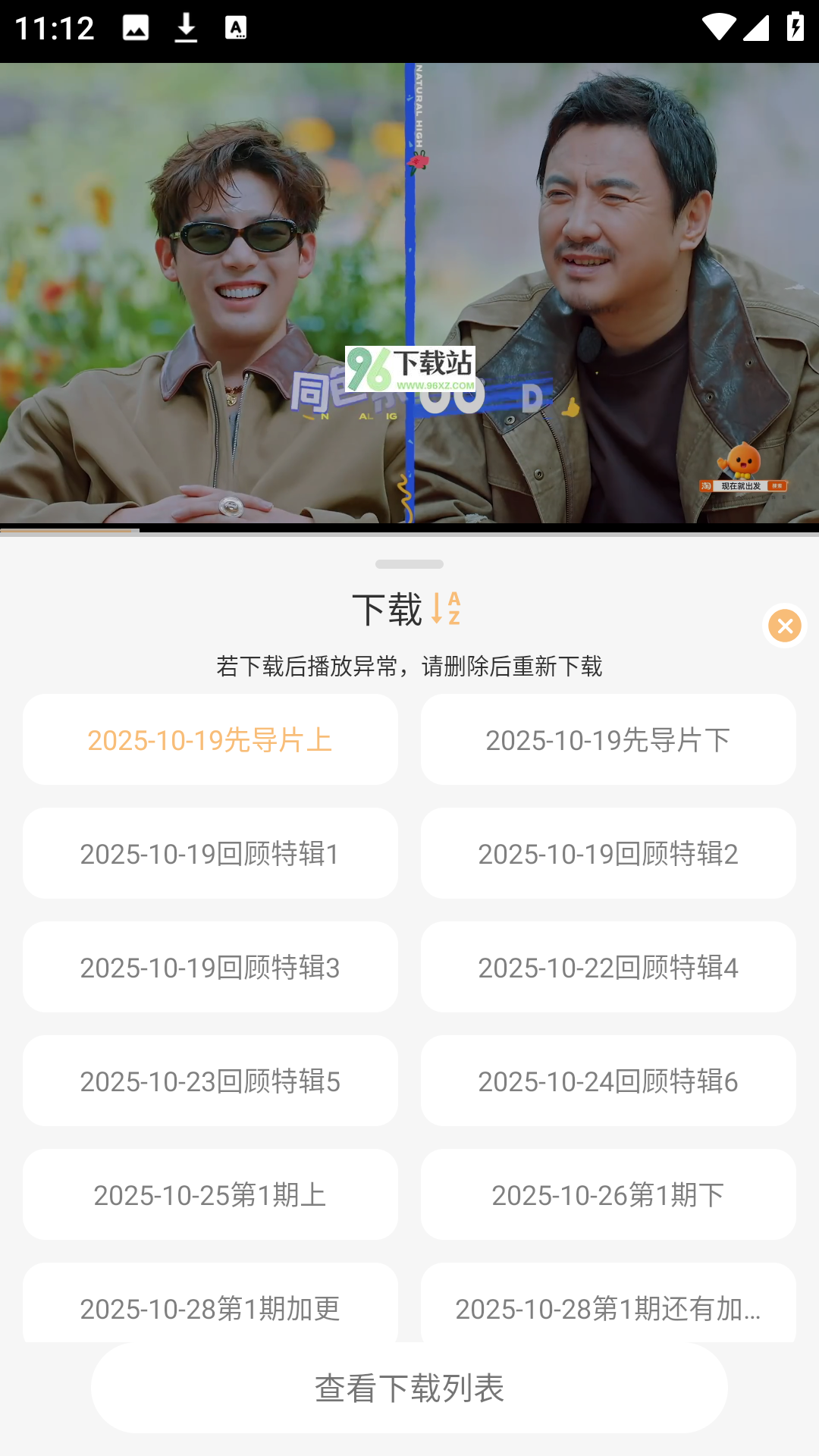Select 2025-10-25第1期上

(210, 1195)
